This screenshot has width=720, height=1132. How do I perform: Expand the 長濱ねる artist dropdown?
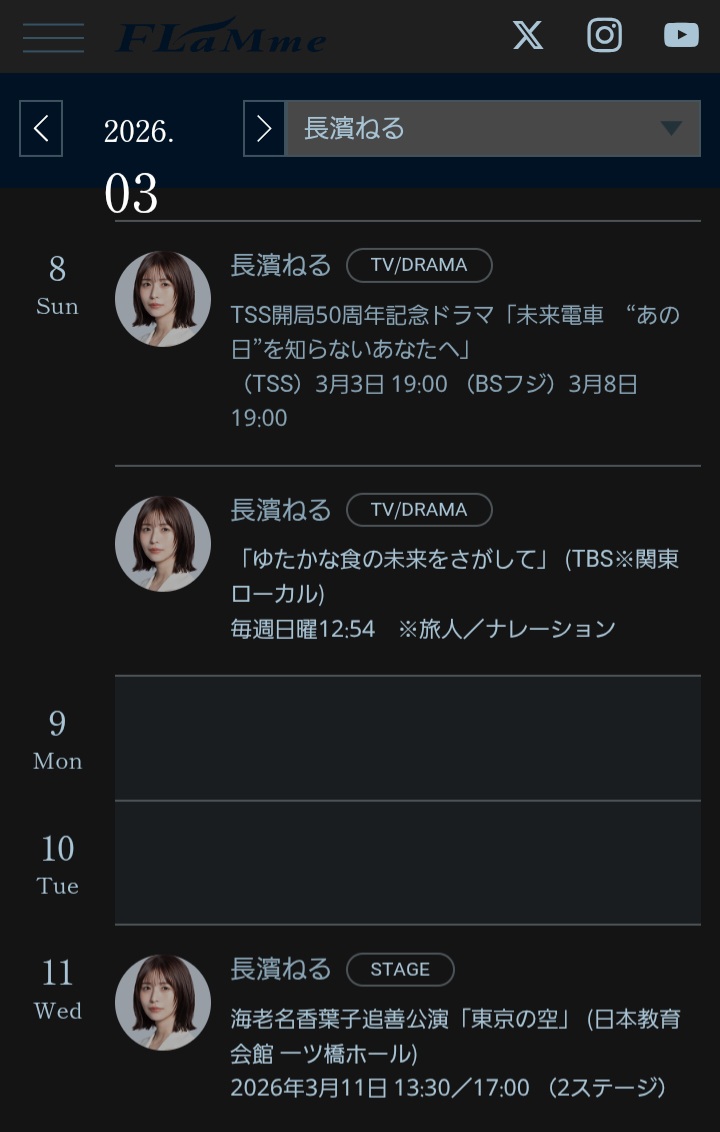(x=493, y=128)
